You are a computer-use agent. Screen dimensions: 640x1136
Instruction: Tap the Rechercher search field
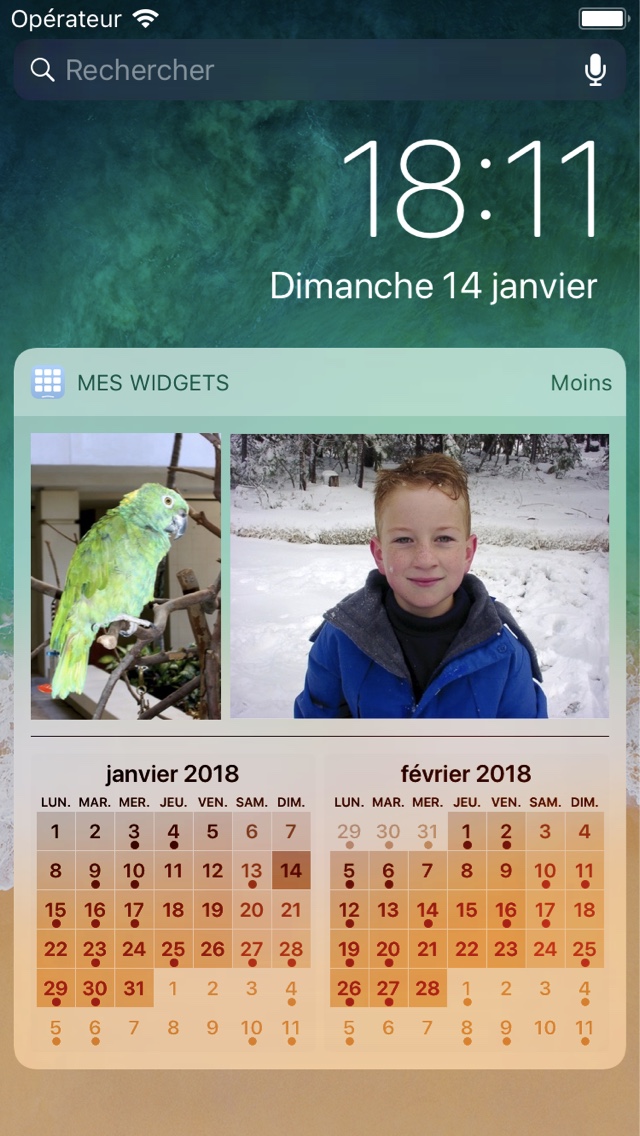(300, 70)
